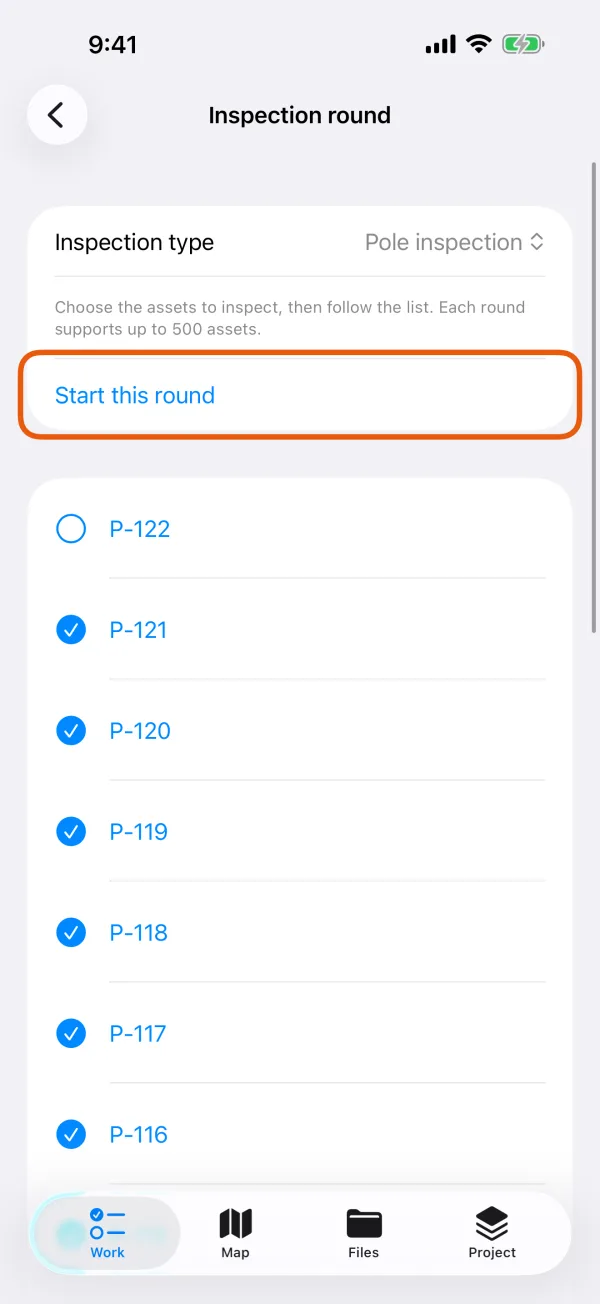The height and width of the screenshot is (1304, 600).
Task: Start this round
Action: (300, 395)
